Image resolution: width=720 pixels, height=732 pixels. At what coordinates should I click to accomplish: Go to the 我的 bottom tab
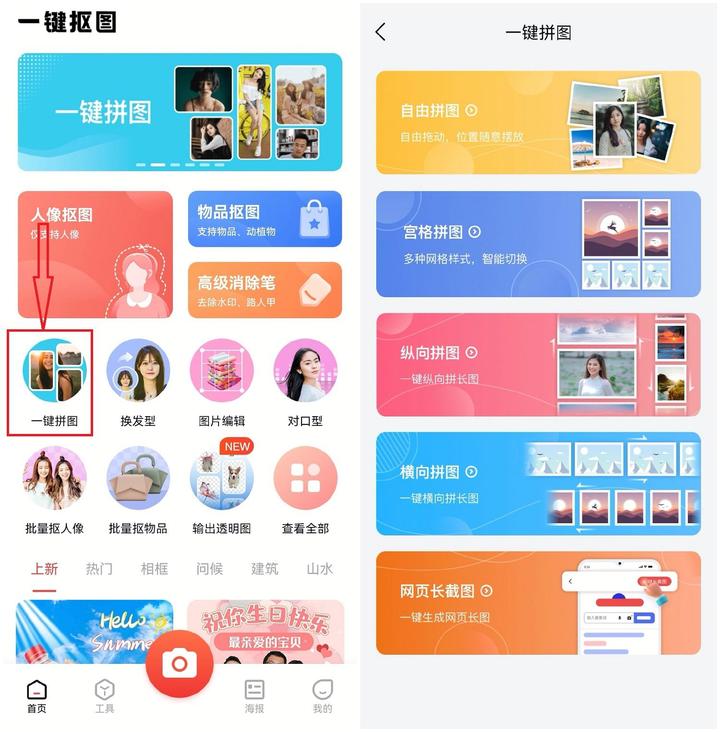[x=322, y=695]
